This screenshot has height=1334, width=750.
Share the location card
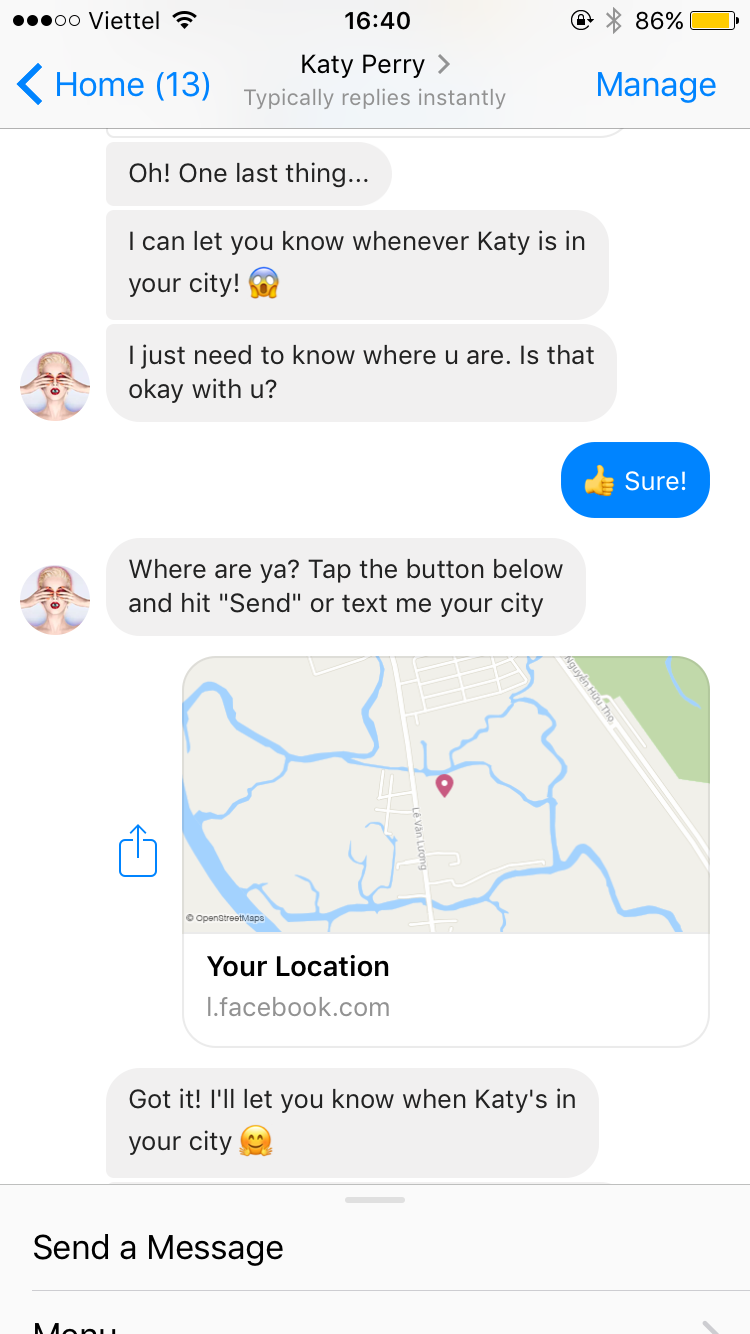[138, 851]
